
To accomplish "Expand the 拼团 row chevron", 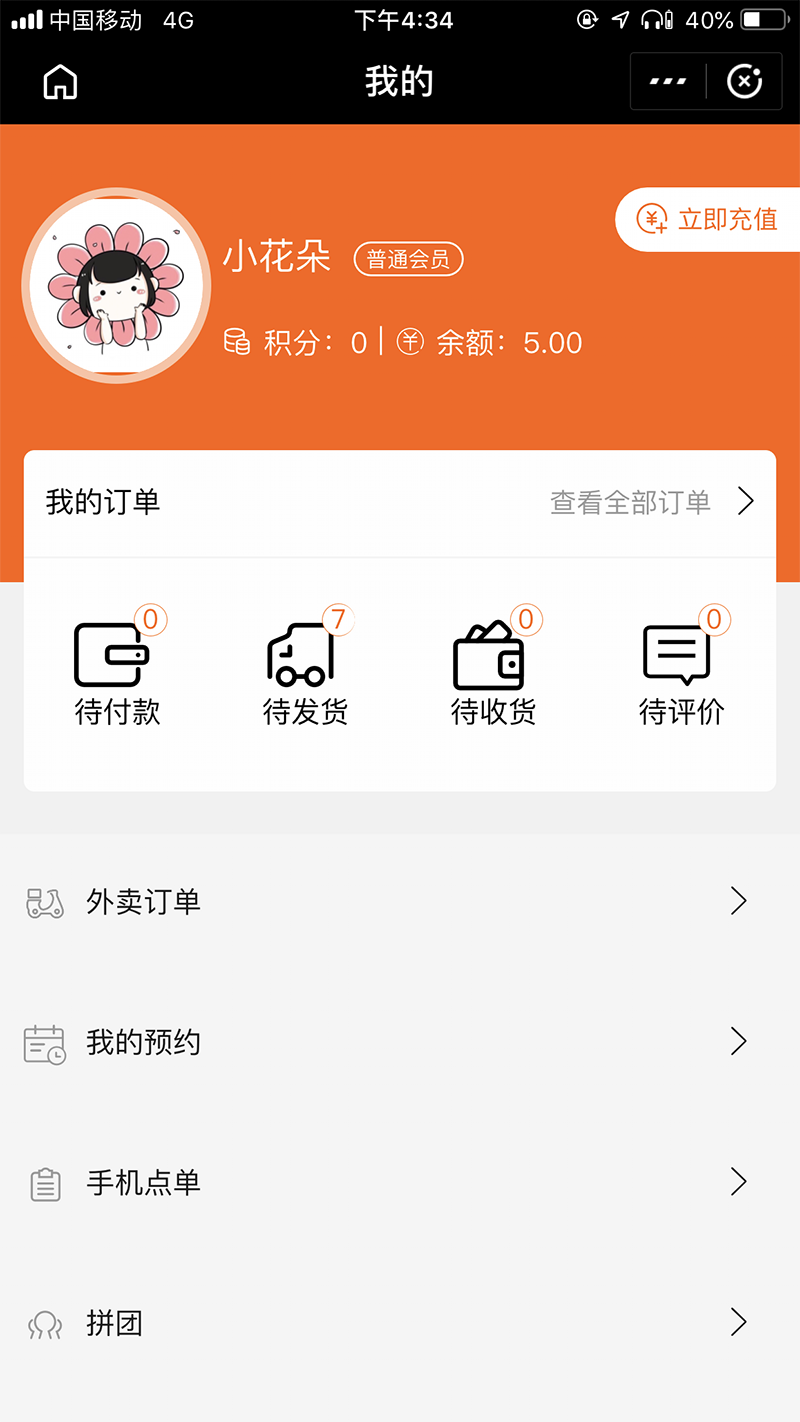I will click(x=738, y=1323).
